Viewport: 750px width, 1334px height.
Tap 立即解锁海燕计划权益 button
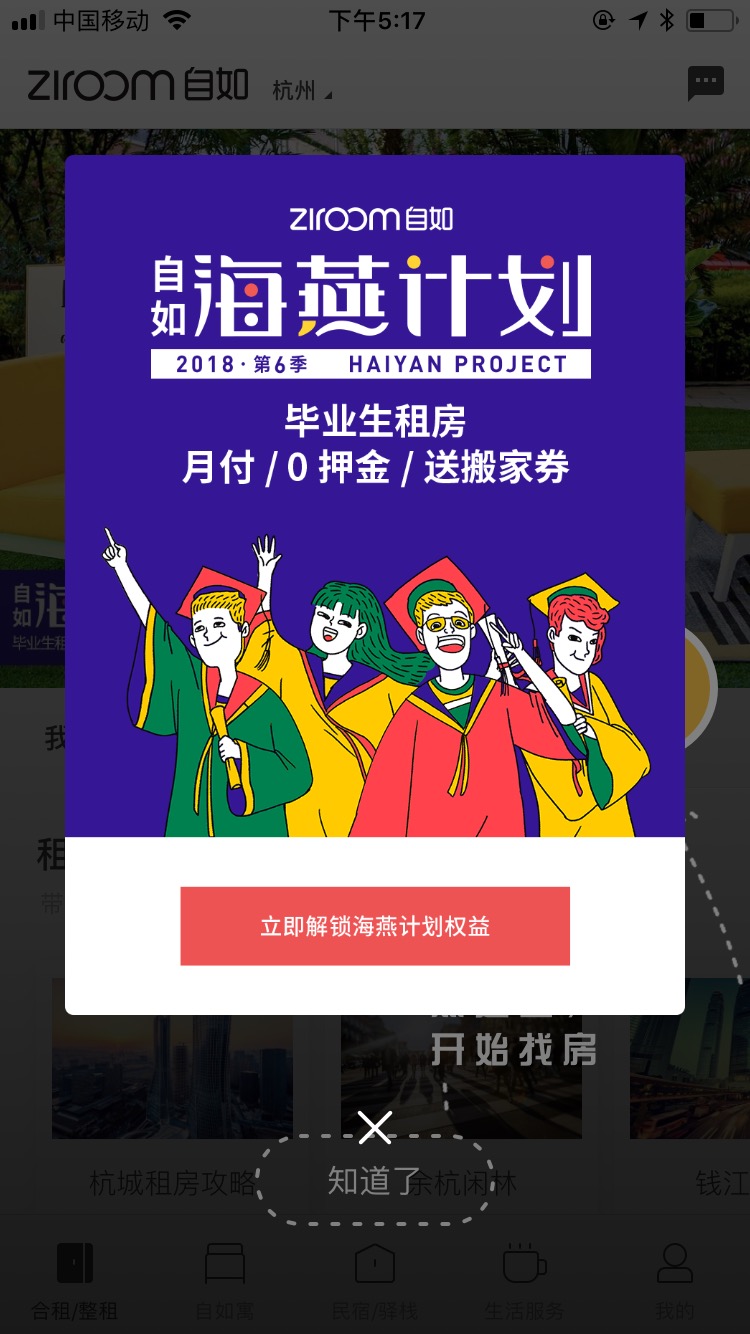tap(375, 926)
